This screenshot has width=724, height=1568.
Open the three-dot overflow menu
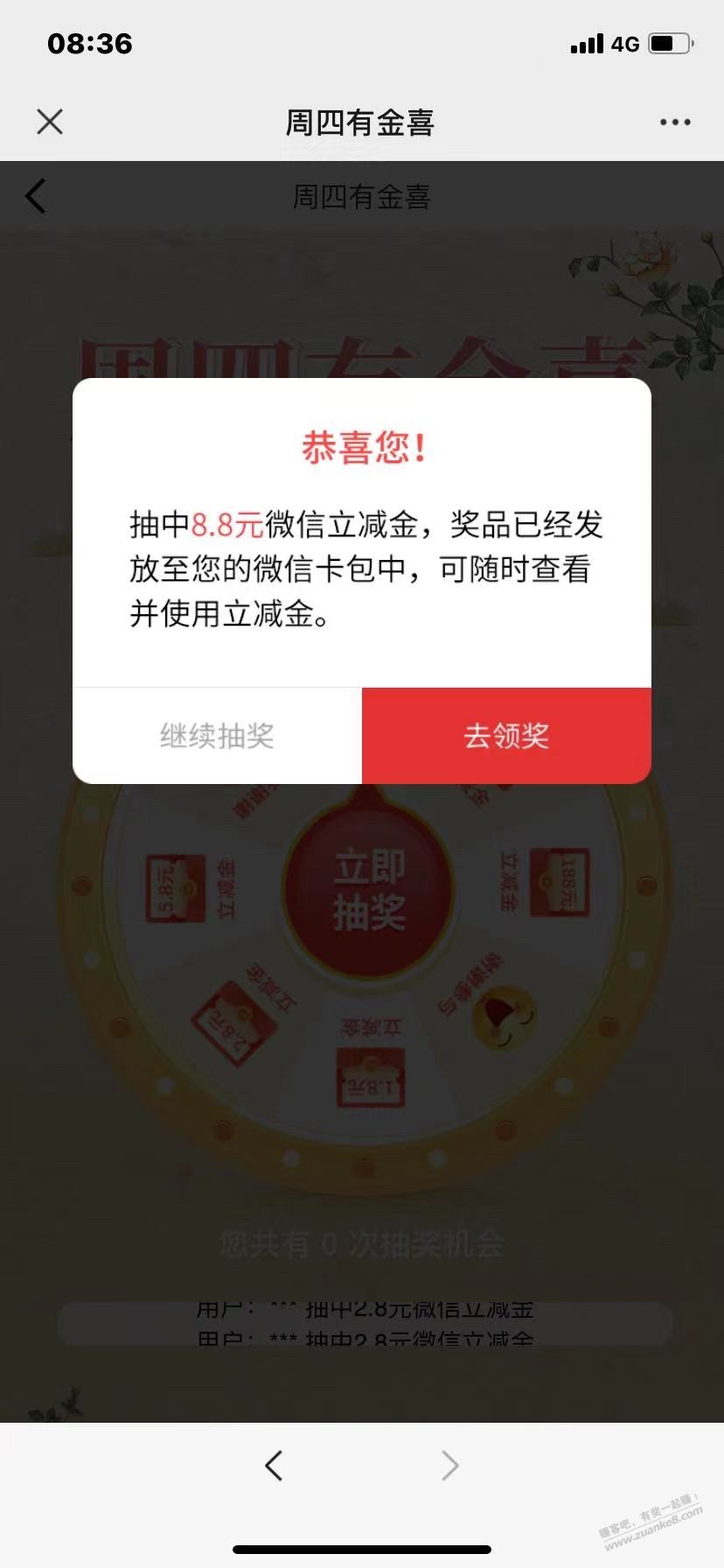click(675, 122)
